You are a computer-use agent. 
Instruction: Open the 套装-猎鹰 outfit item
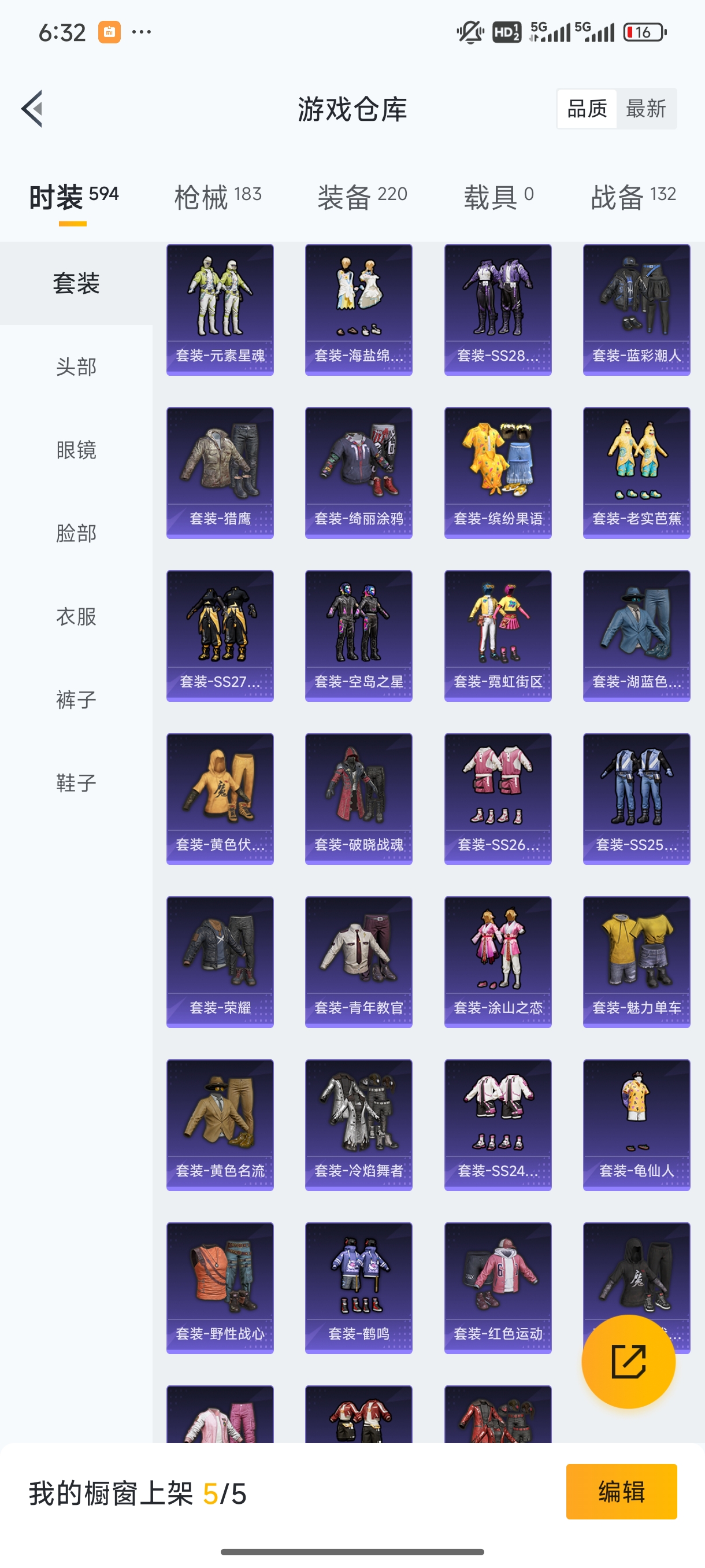(x=219, y=472)
